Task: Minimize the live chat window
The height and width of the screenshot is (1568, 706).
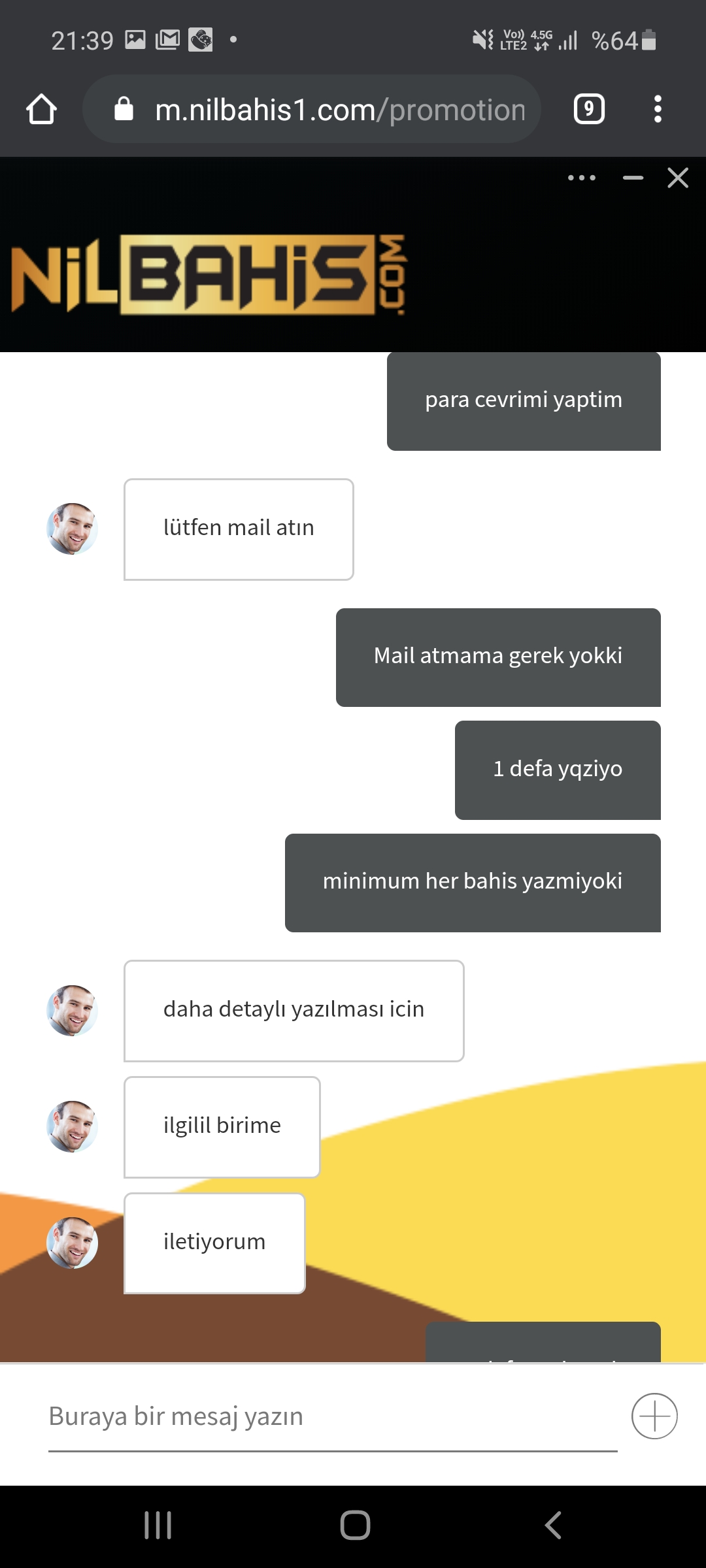Action: (x=633, y=178)
